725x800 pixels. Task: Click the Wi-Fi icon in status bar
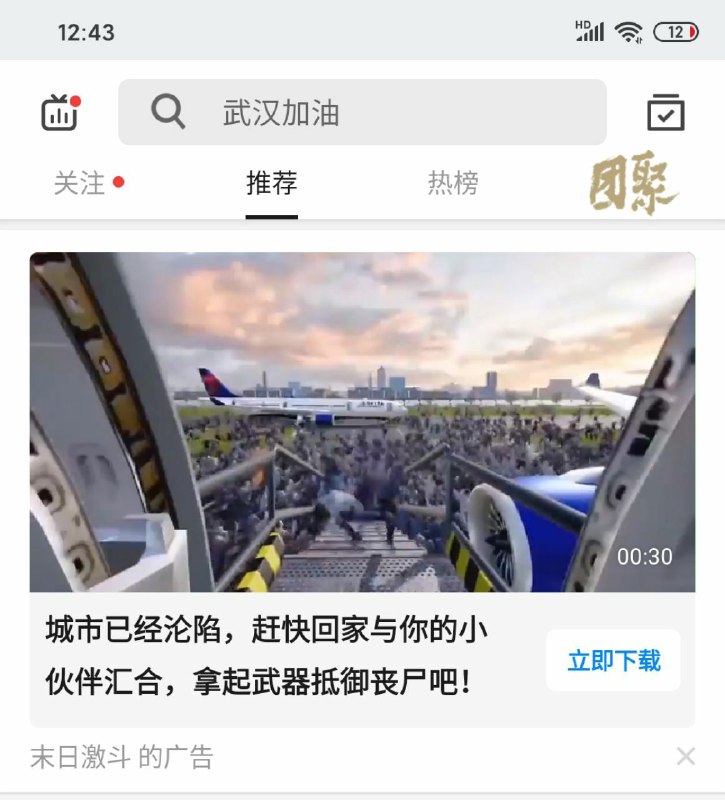click(630, 31)
